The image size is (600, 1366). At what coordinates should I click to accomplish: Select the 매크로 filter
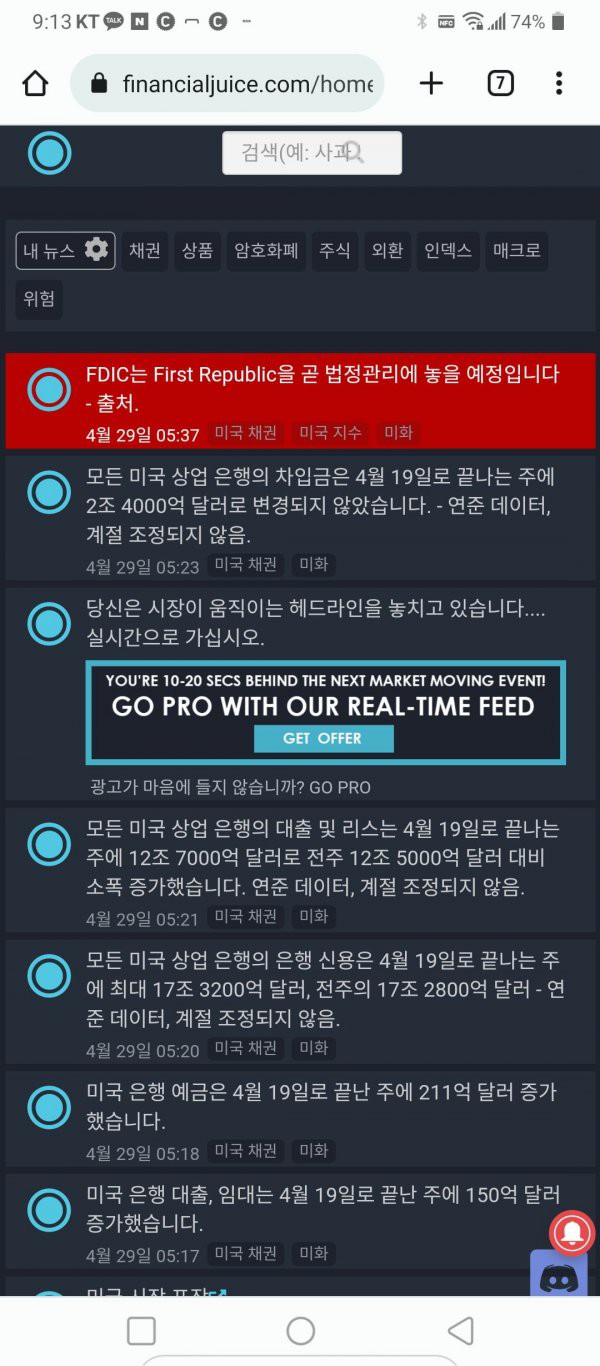(x=516, y=250)
